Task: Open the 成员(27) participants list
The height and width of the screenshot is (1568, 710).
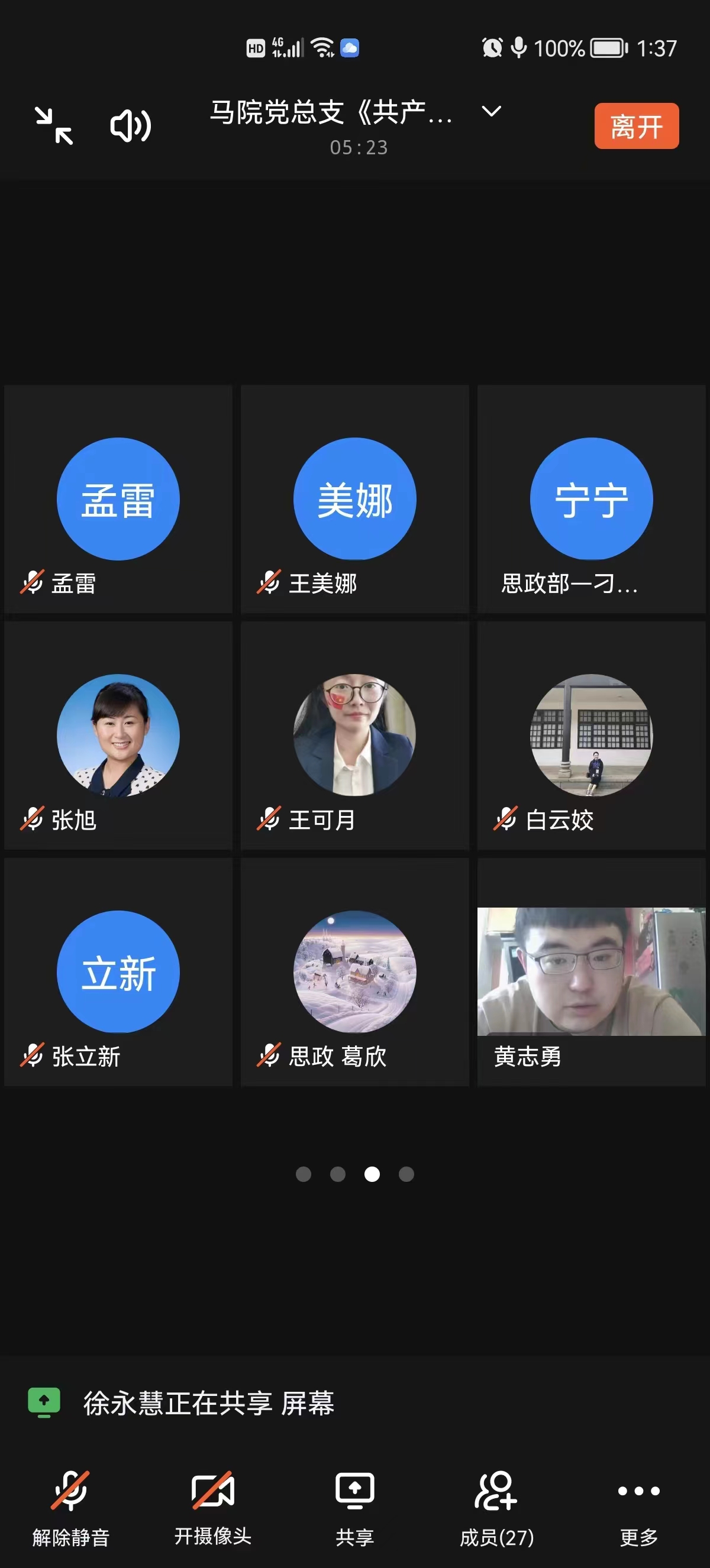Action: tap(496, 1507)
